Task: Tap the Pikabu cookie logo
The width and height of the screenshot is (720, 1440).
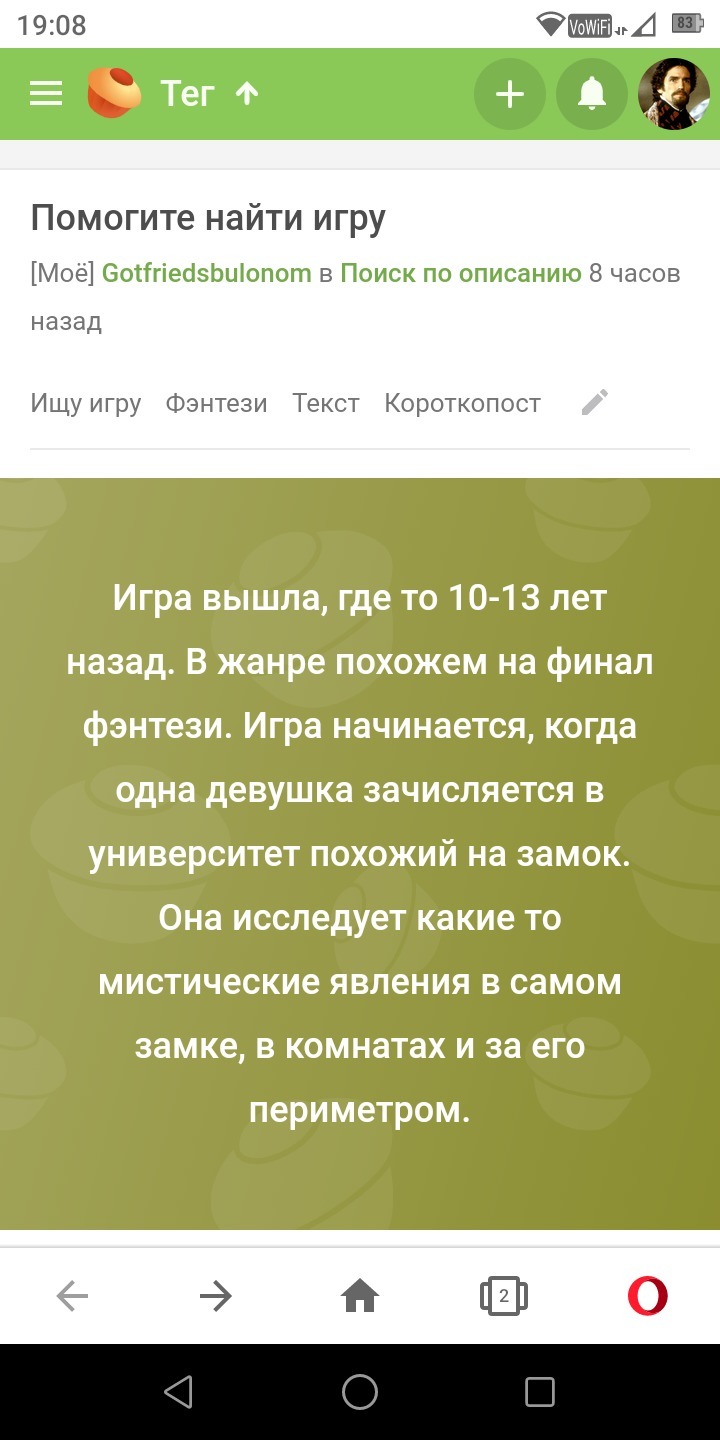Action: (x=113, y=92)
